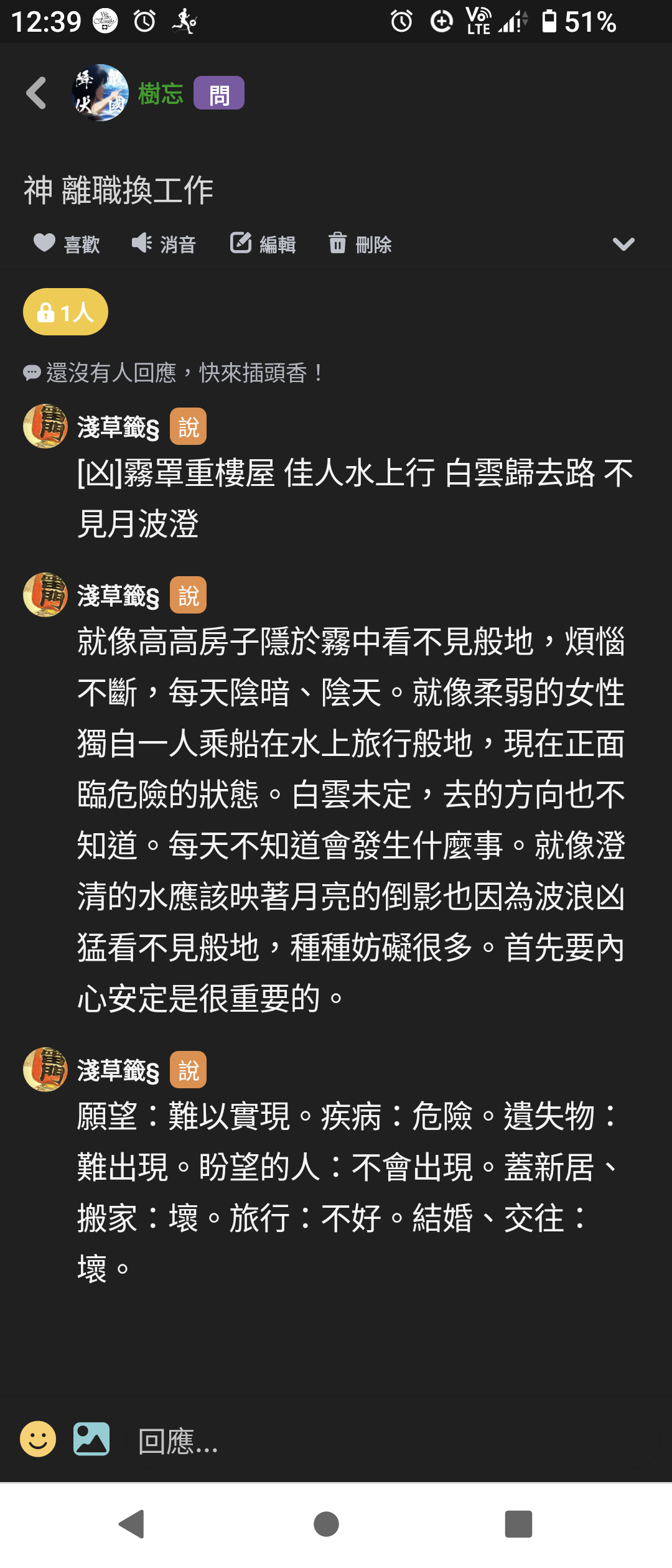Open 樹忘's profile avatar
Image resolution: width=672 pixels, height=1568 pixels.
coord(100,93)
